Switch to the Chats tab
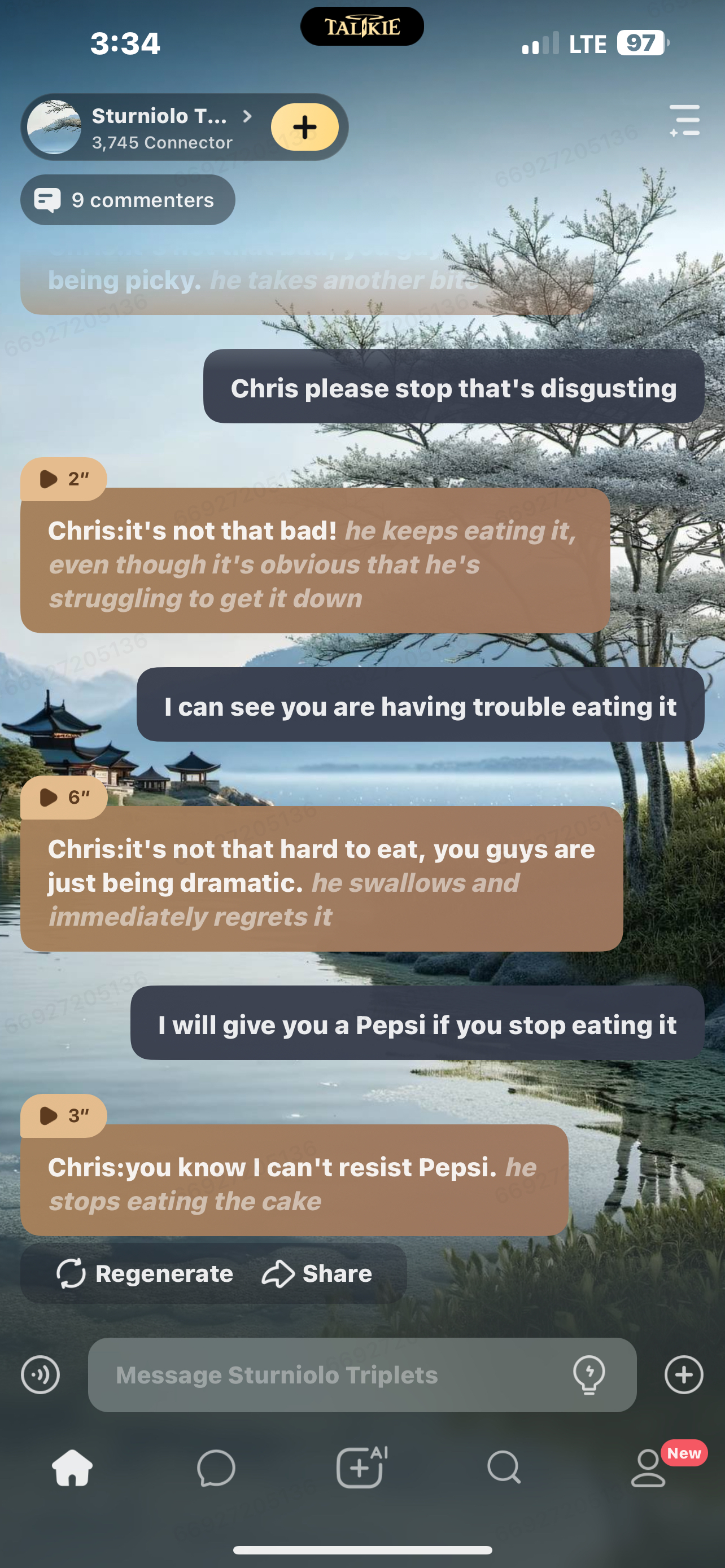Image resolution: width=725 pixels, height=1568 pixels. (216, 1468)
